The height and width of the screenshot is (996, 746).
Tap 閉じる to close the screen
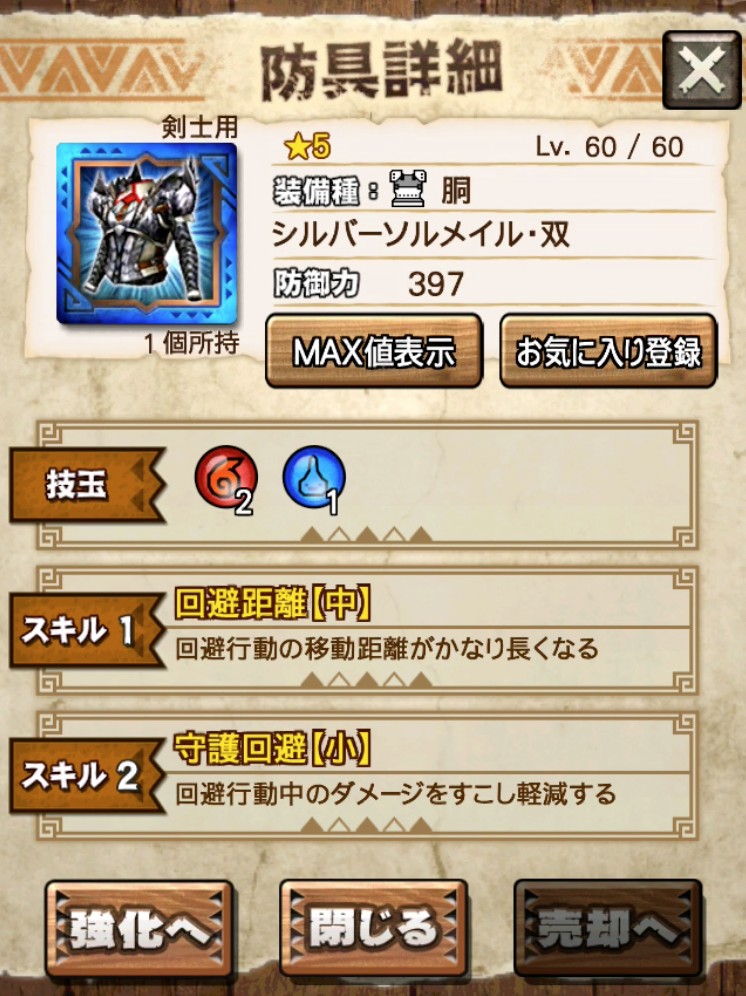click(373, 929)
